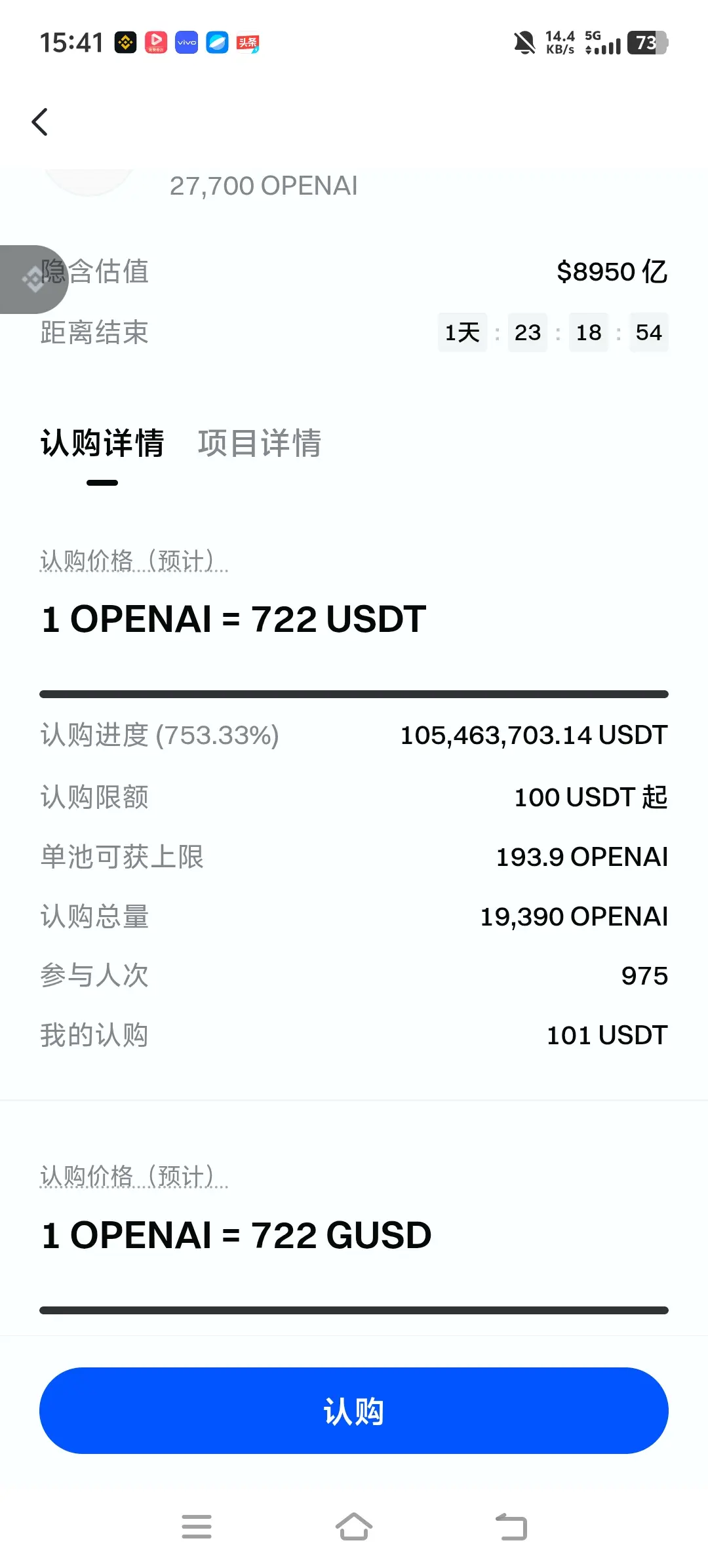
Task: Open the 认购价格 (预计) hint above the USDT price
Action: coord(134,561)
